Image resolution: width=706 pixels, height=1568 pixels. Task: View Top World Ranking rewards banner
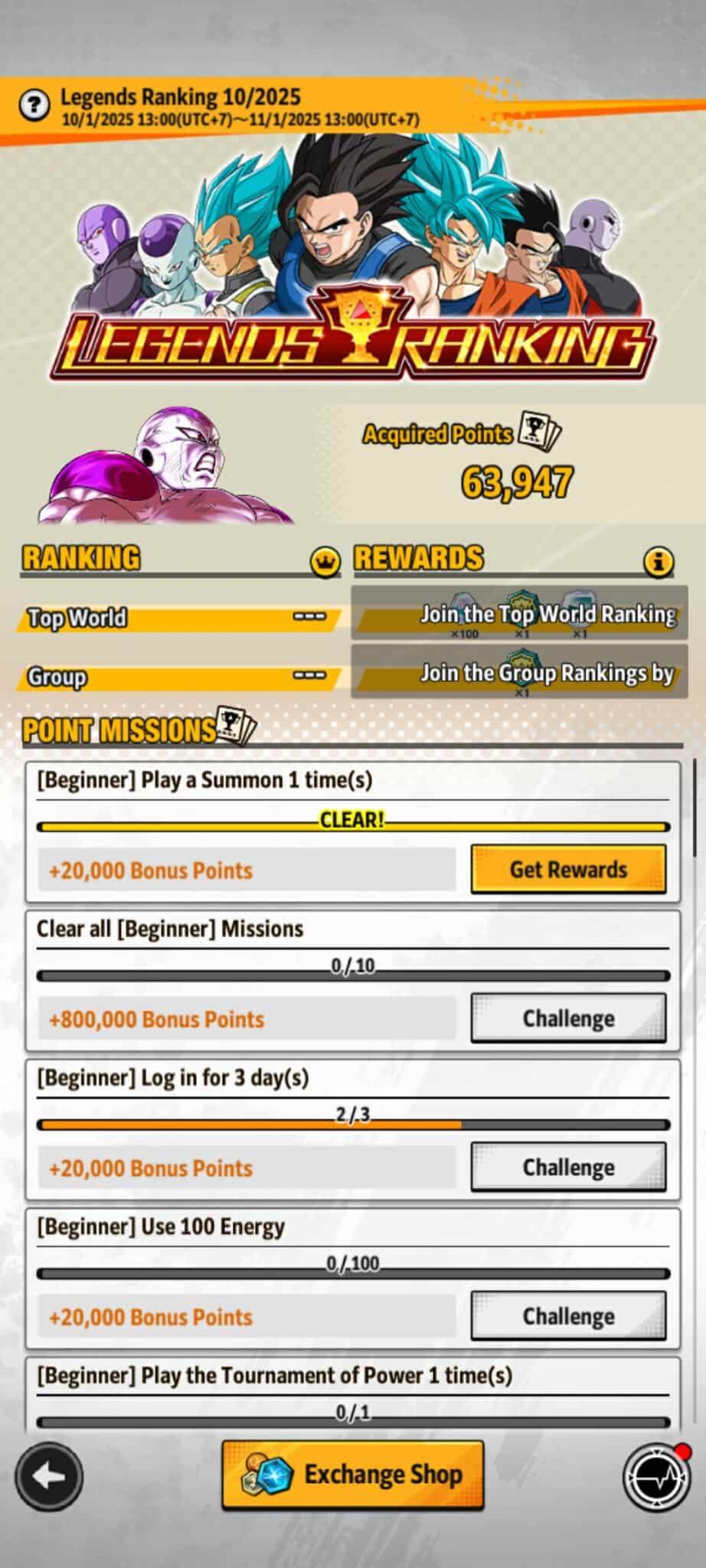[x=519, y=614]
